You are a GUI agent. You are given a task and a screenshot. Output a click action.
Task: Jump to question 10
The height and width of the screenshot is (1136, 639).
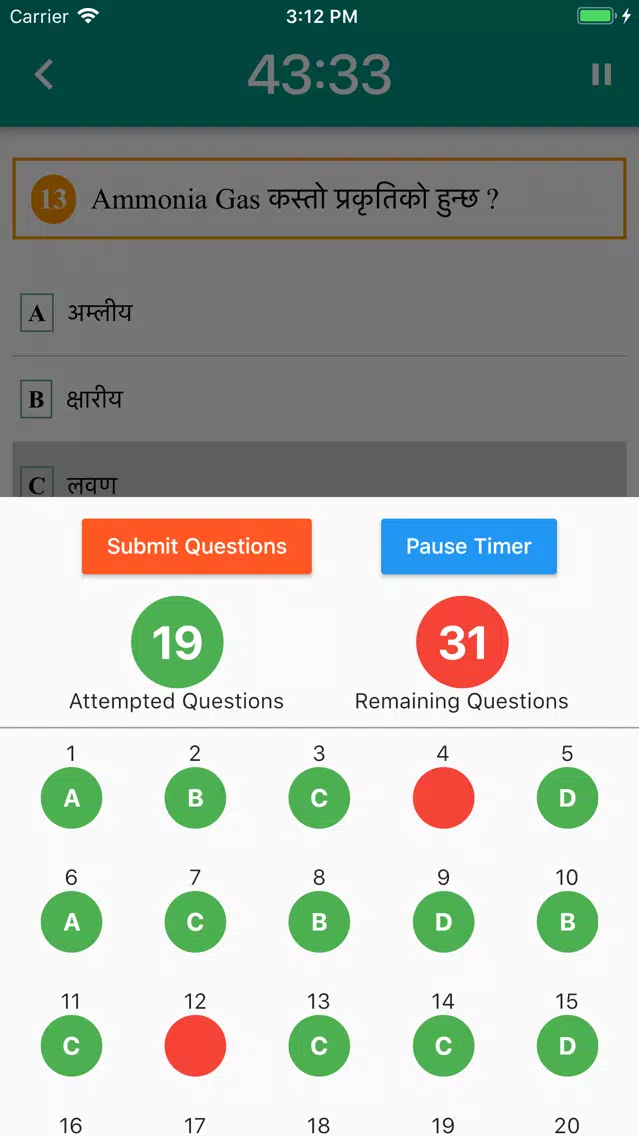(567, 922)
